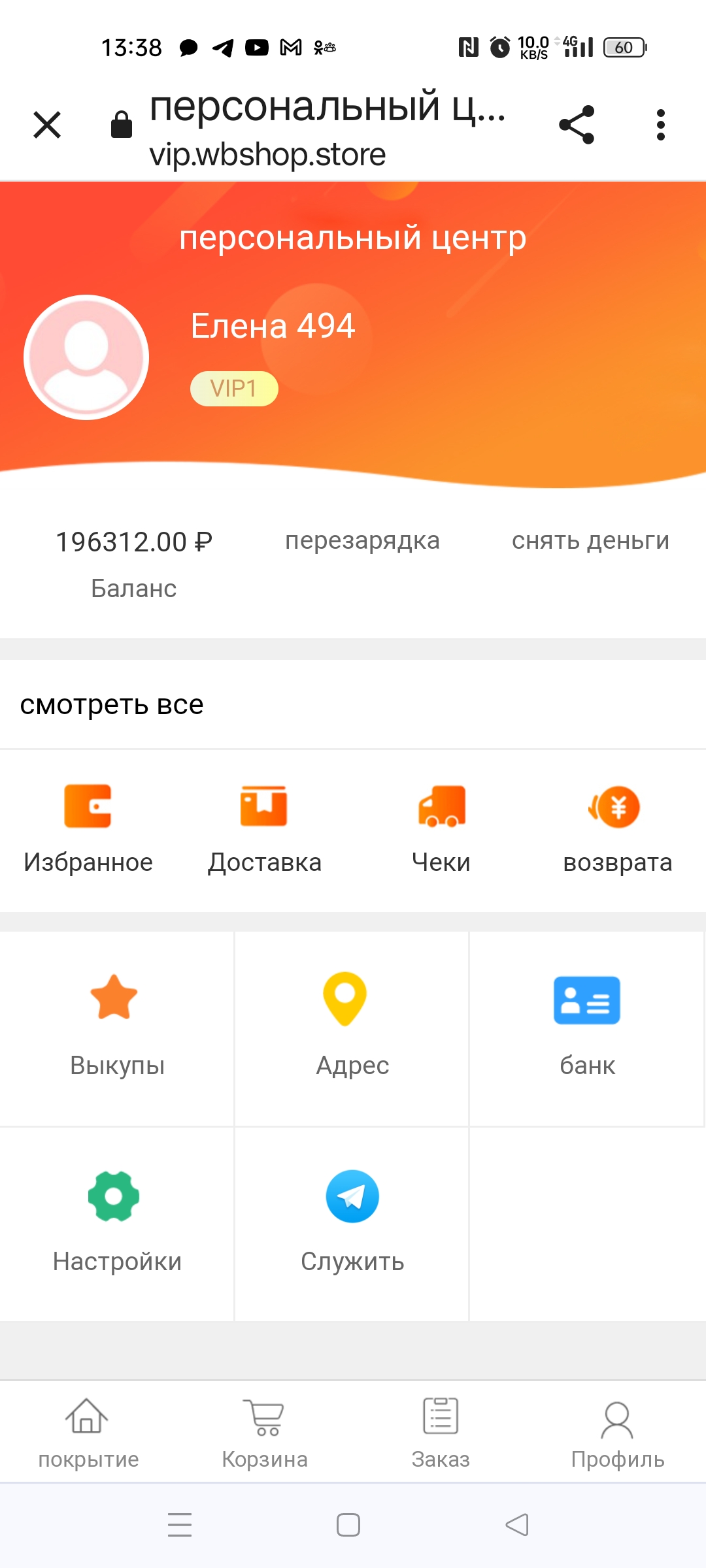Tap снять деньги to withdraw funds
The height and width of the screenshot is (1568, 706).
coord(590,541)
